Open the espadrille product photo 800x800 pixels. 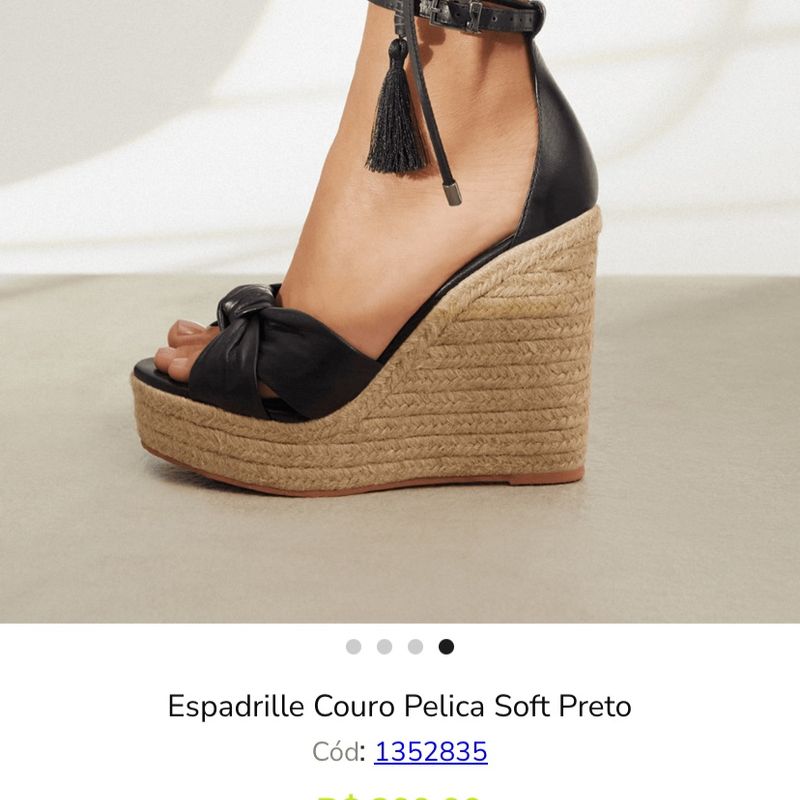(x=400, y=310)
